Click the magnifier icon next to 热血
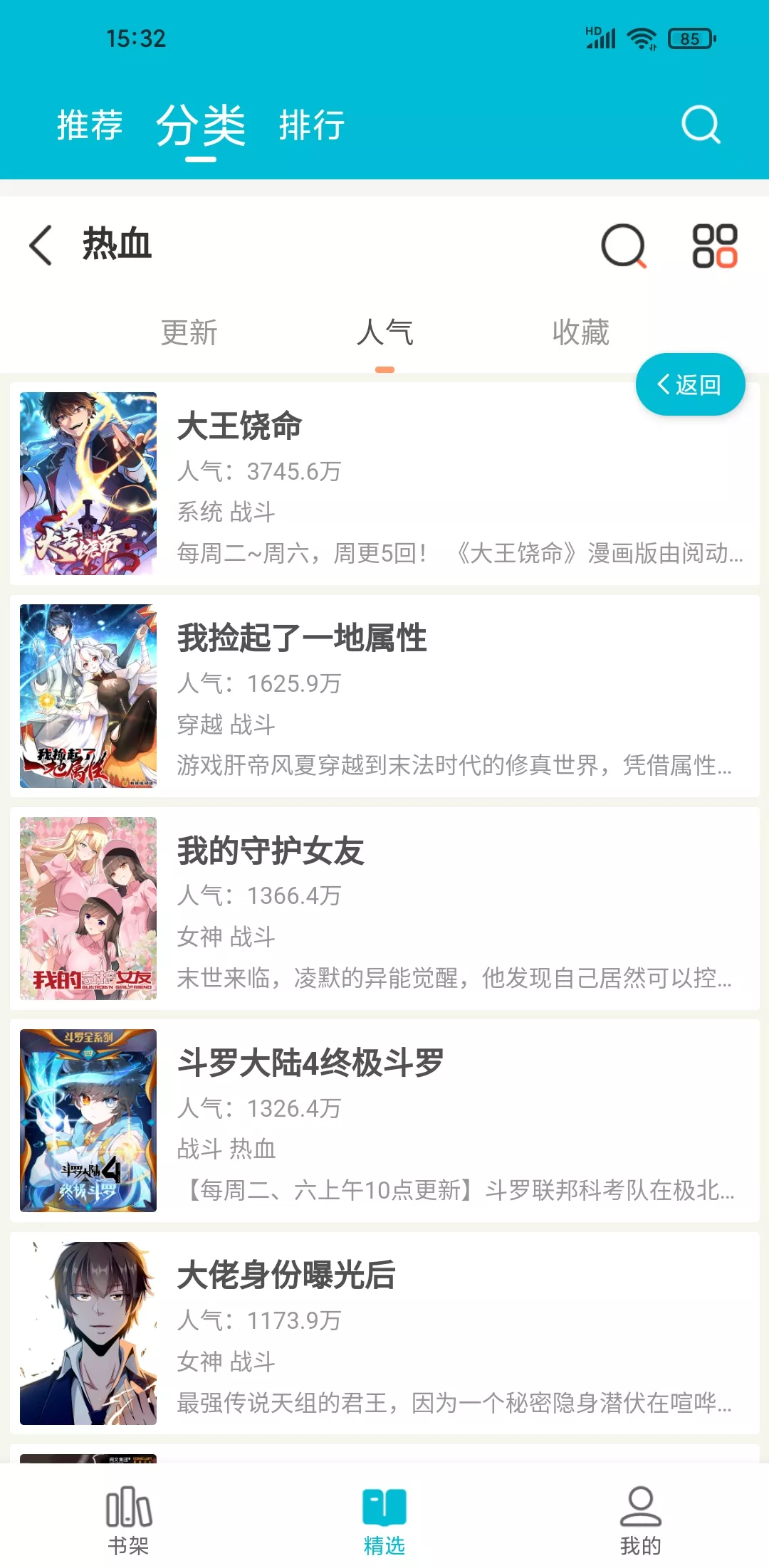This screenshot has height=1568, width=769. pyautogui.click(x=623, y=246)
